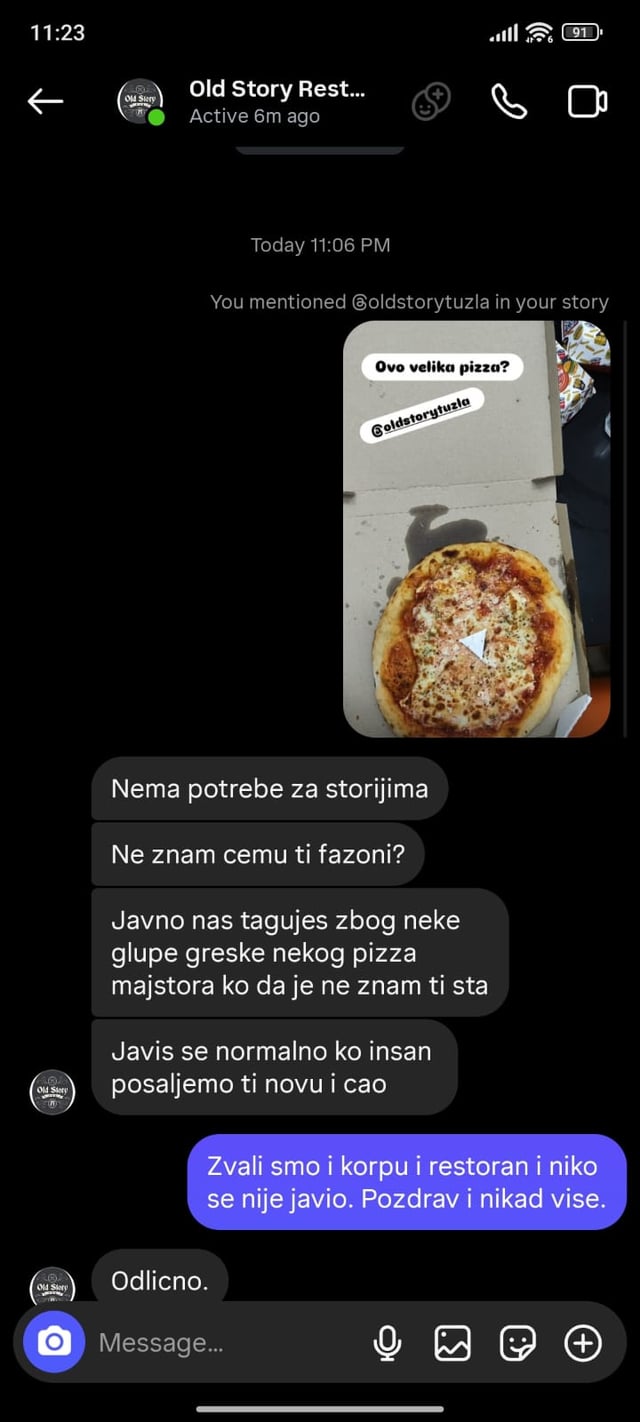Image resolution: width=640 pixels, height=1422 pixels.
Task: Open Old Story Rest... profile header
Action: (276, 101)
